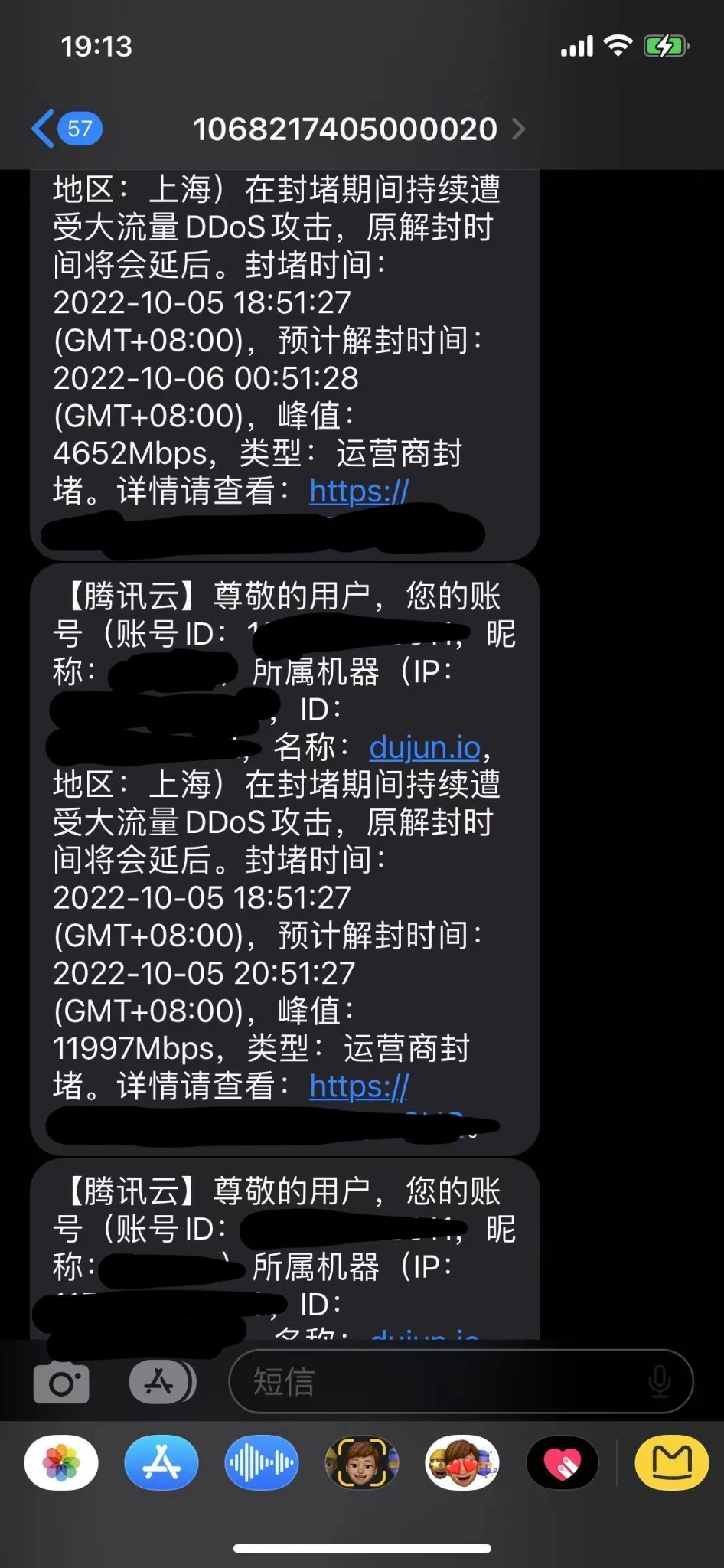Open the Photos app in the app strip
Image resolution: width=724 pixels, height=1568 pixels.
pyautogui.click(x=61, y=1463)
